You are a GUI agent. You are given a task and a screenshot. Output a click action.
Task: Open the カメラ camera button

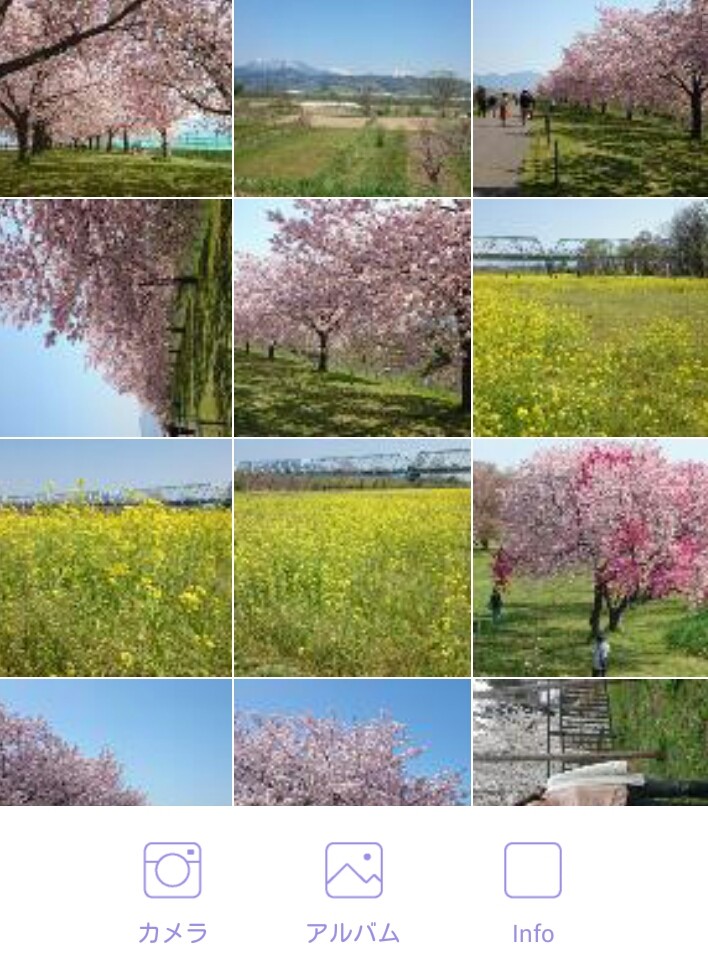172,889
